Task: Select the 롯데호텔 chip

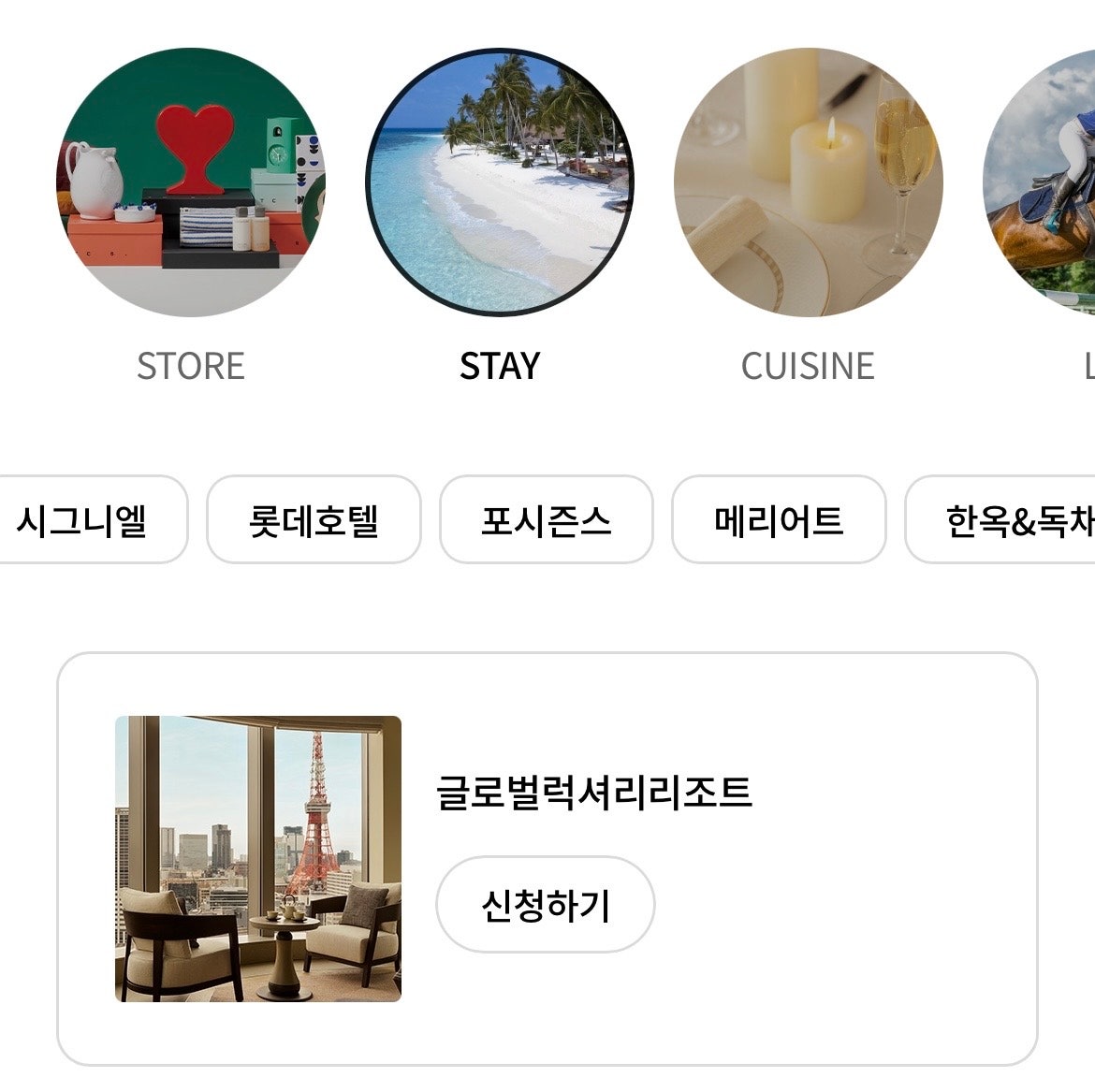Action: (x=314, y=520)
